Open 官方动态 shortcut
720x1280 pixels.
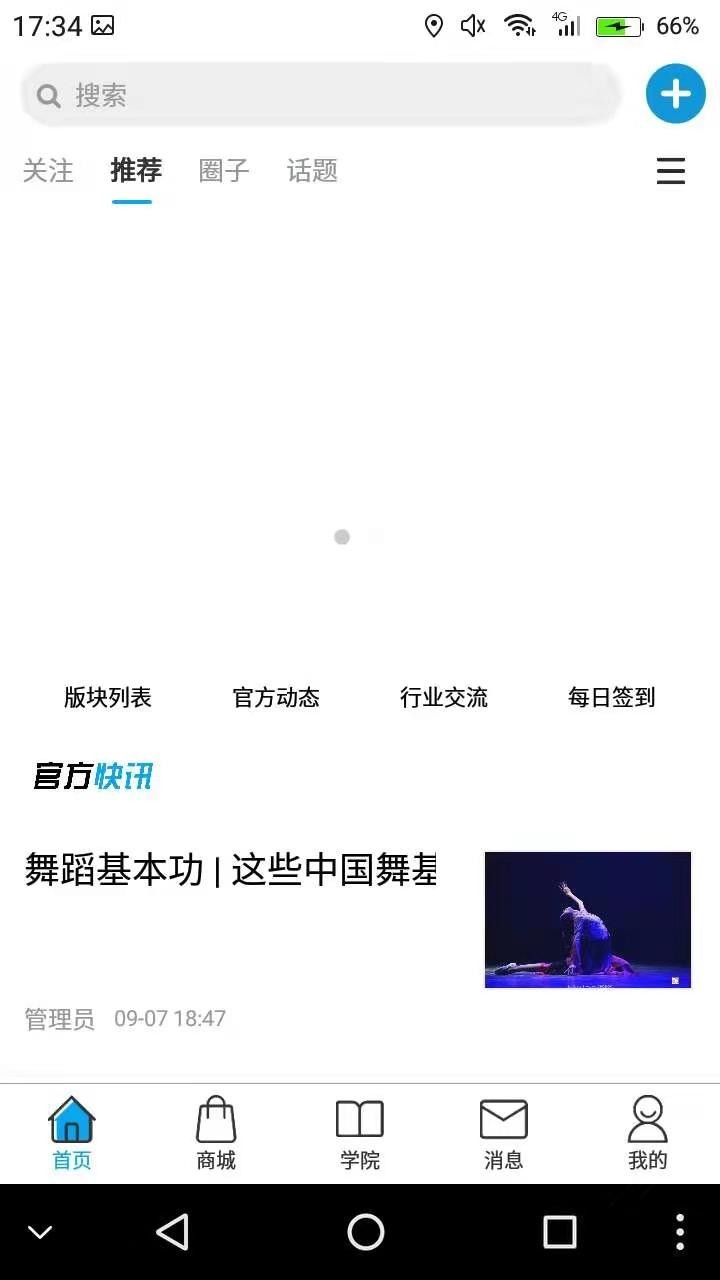click(276, 697)
